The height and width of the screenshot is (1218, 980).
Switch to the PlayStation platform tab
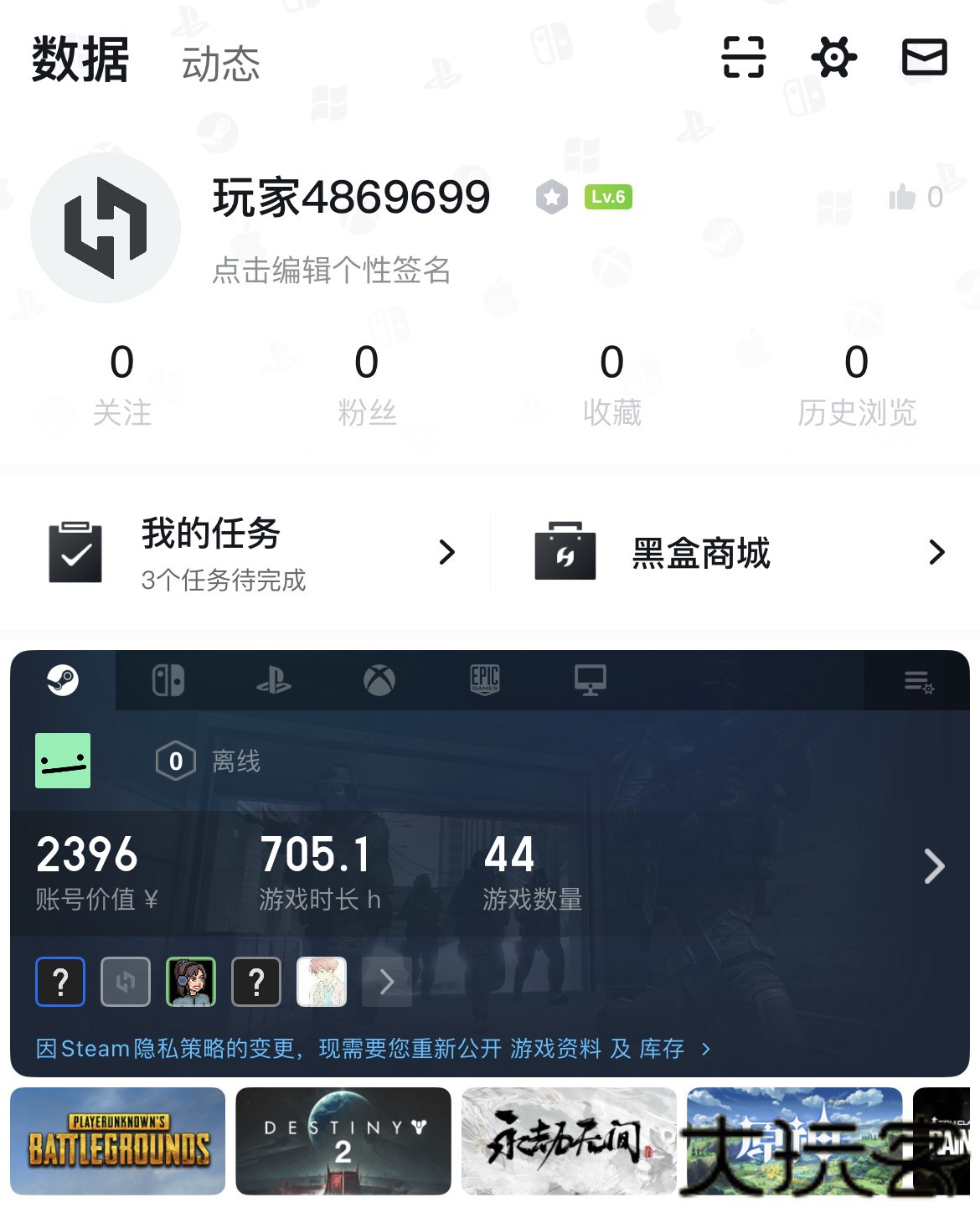(274, 680)
